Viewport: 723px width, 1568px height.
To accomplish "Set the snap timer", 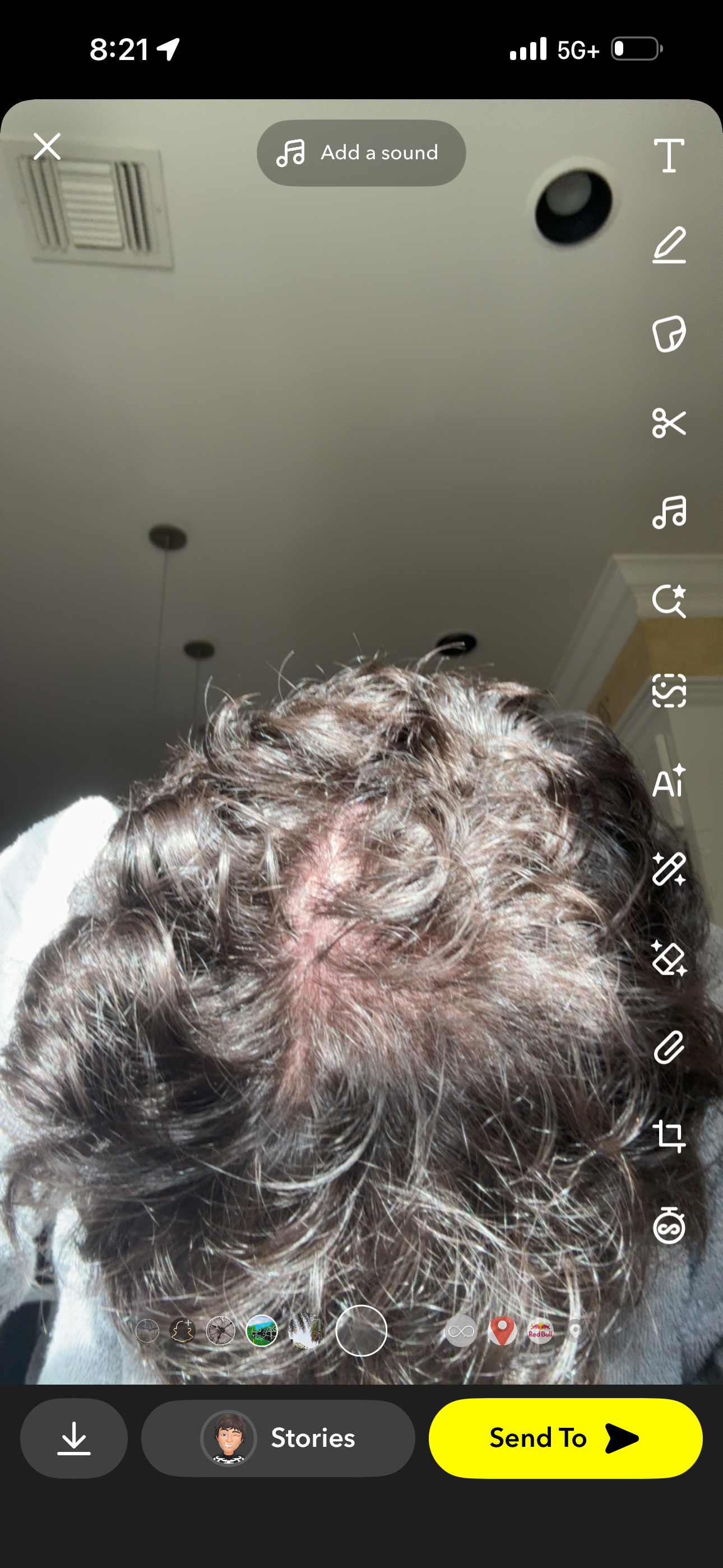I will pos(668,1225).
